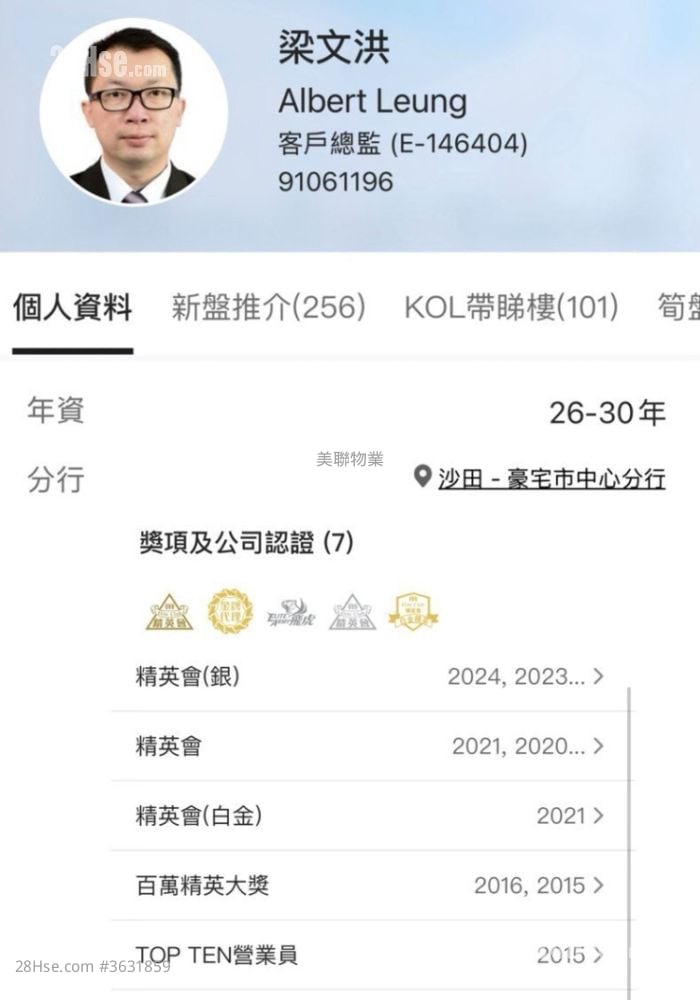Open the TOP TEN營業員 award row
Viewport: 700px width, 1000px height.
pyautogui.click(x=370, y=955)
